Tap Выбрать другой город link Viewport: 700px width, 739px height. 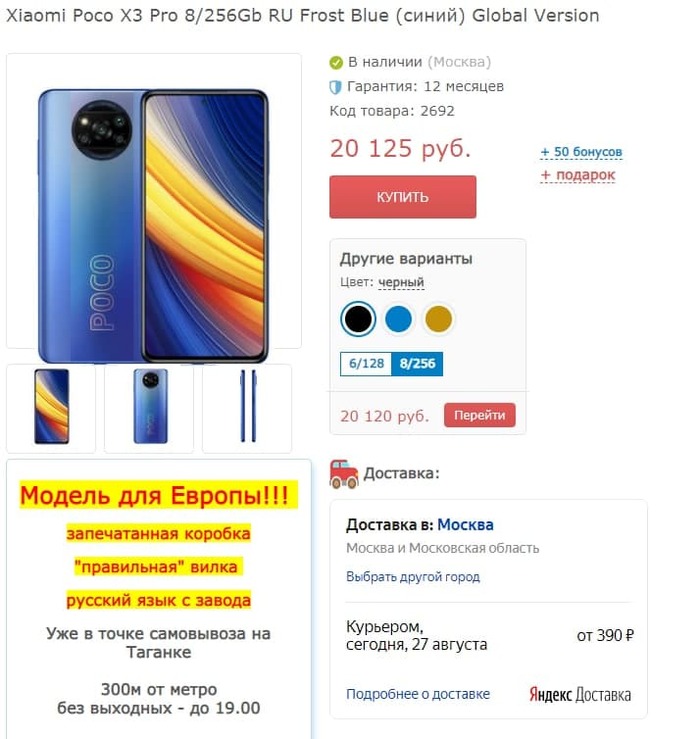point(413,577)
